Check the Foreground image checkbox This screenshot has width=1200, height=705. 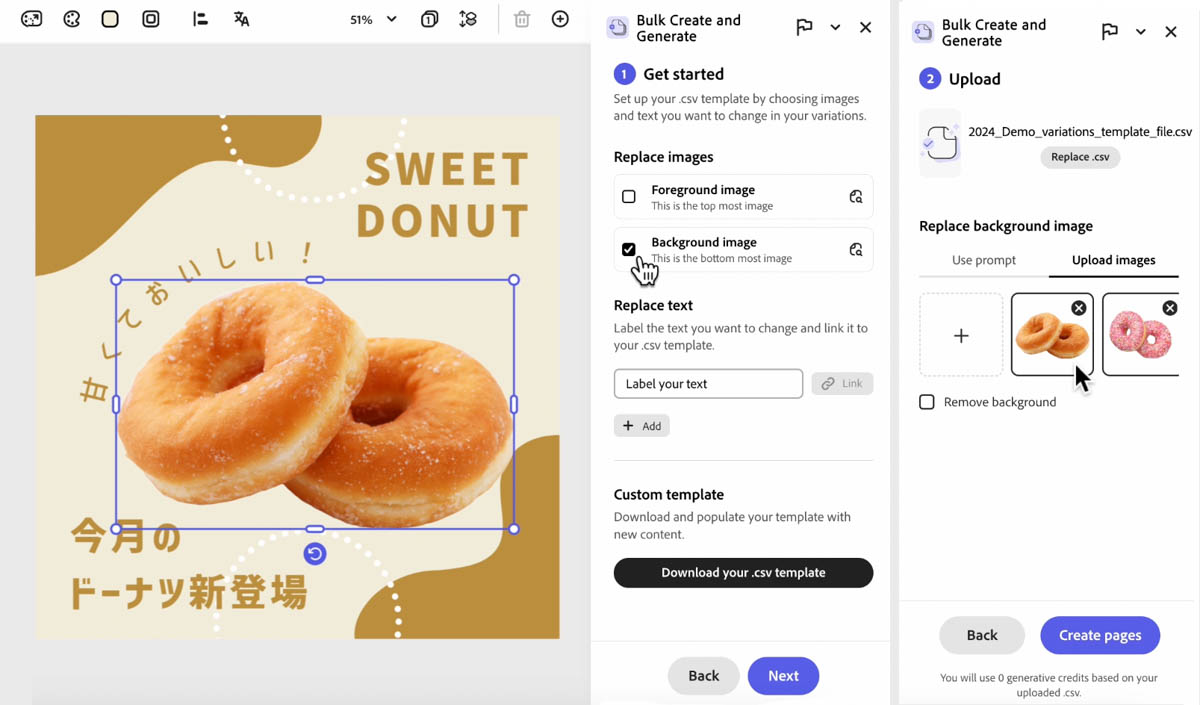point(629,197)
